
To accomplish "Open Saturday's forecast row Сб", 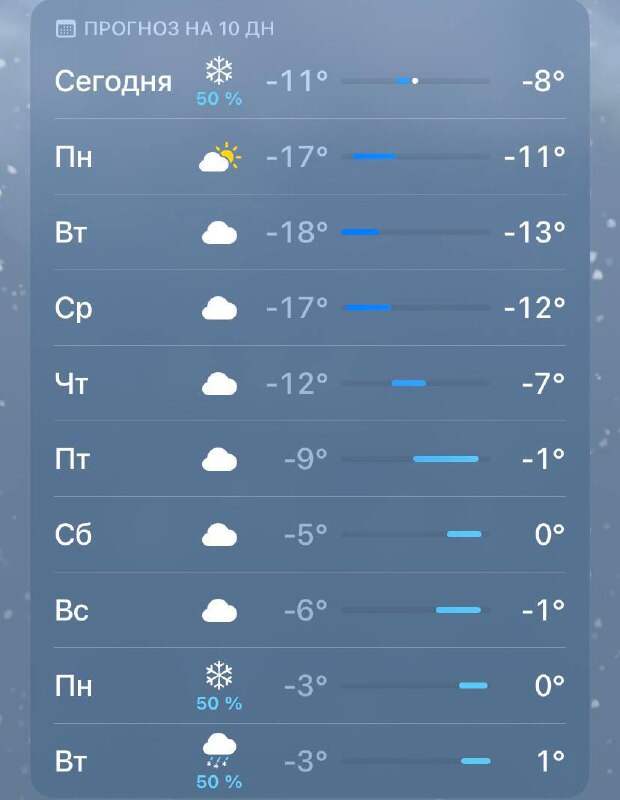I will 310,534.
